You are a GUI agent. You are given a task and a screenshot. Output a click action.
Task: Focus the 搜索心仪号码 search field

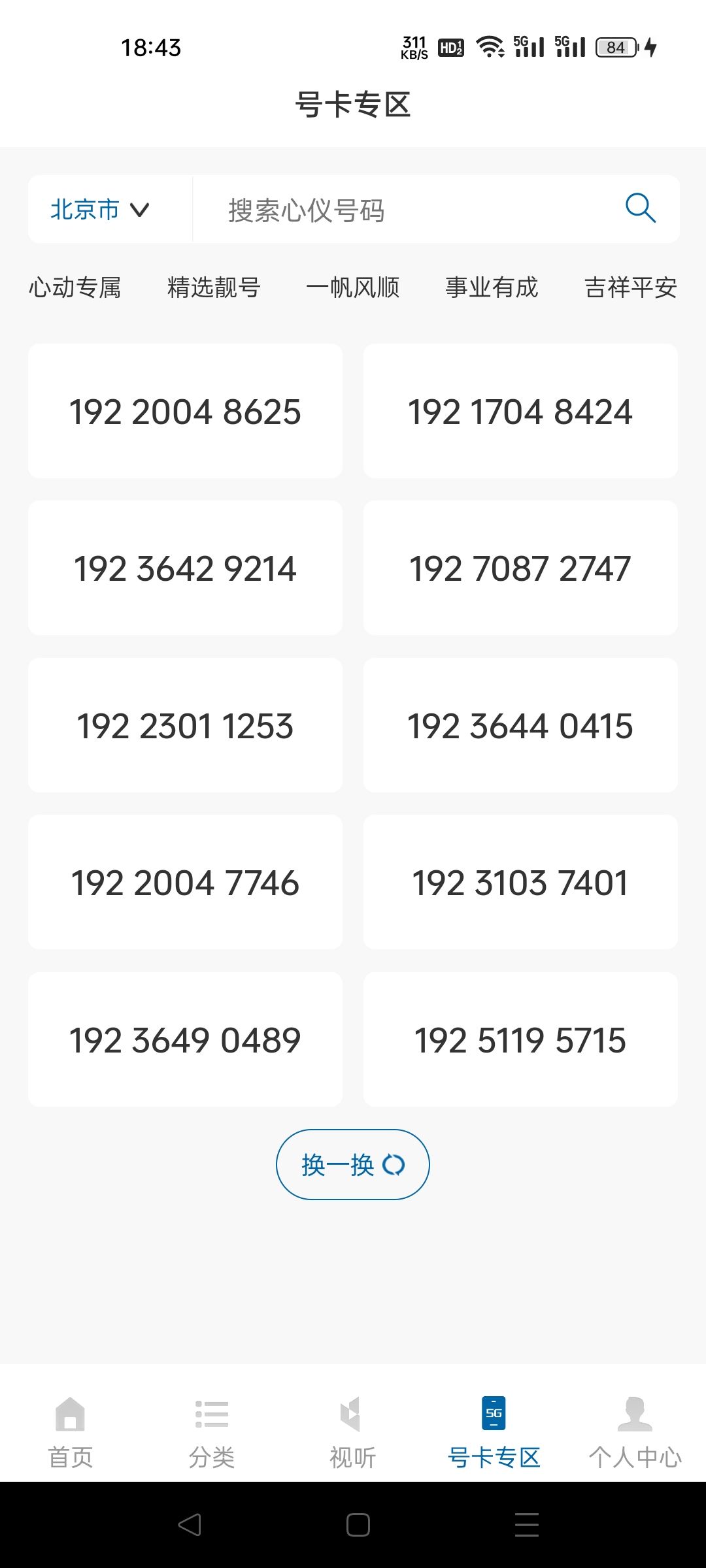(405, 210)
